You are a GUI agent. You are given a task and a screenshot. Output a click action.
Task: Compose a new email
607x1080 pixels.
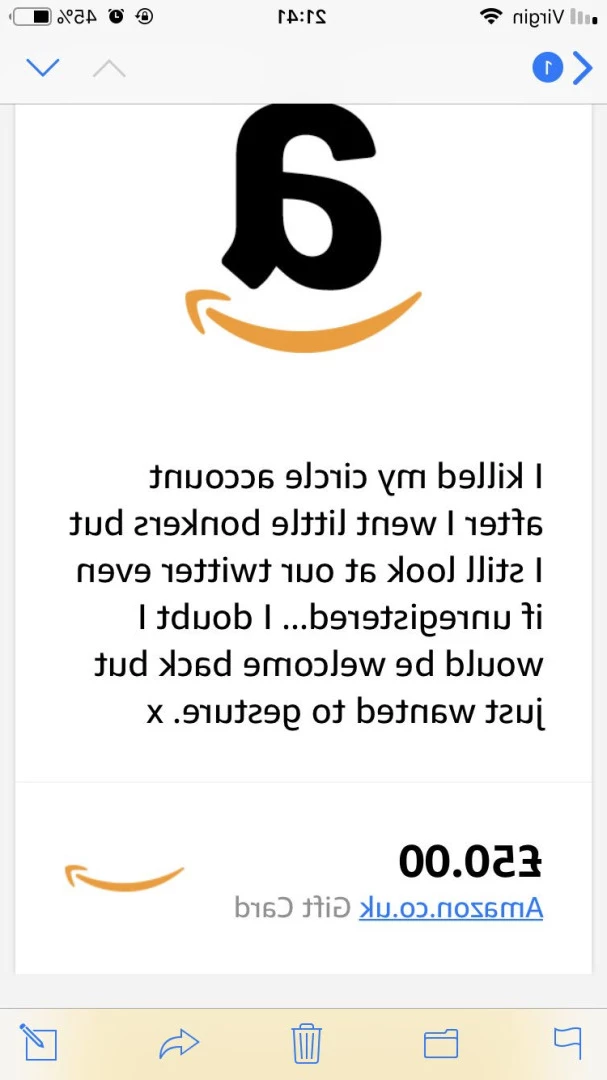(x=38, y=1042)
